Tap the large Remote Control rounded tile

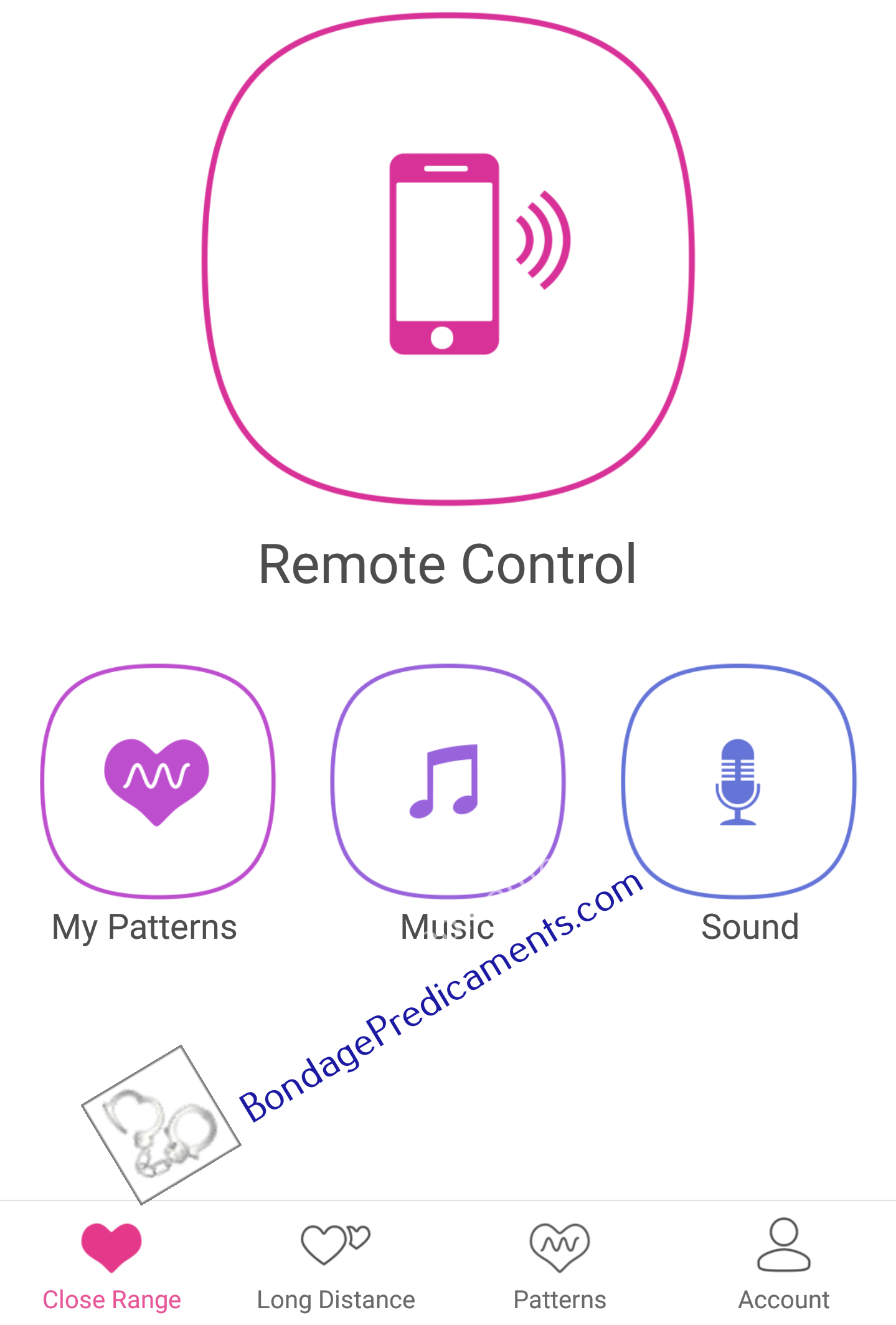click(446, 262)
